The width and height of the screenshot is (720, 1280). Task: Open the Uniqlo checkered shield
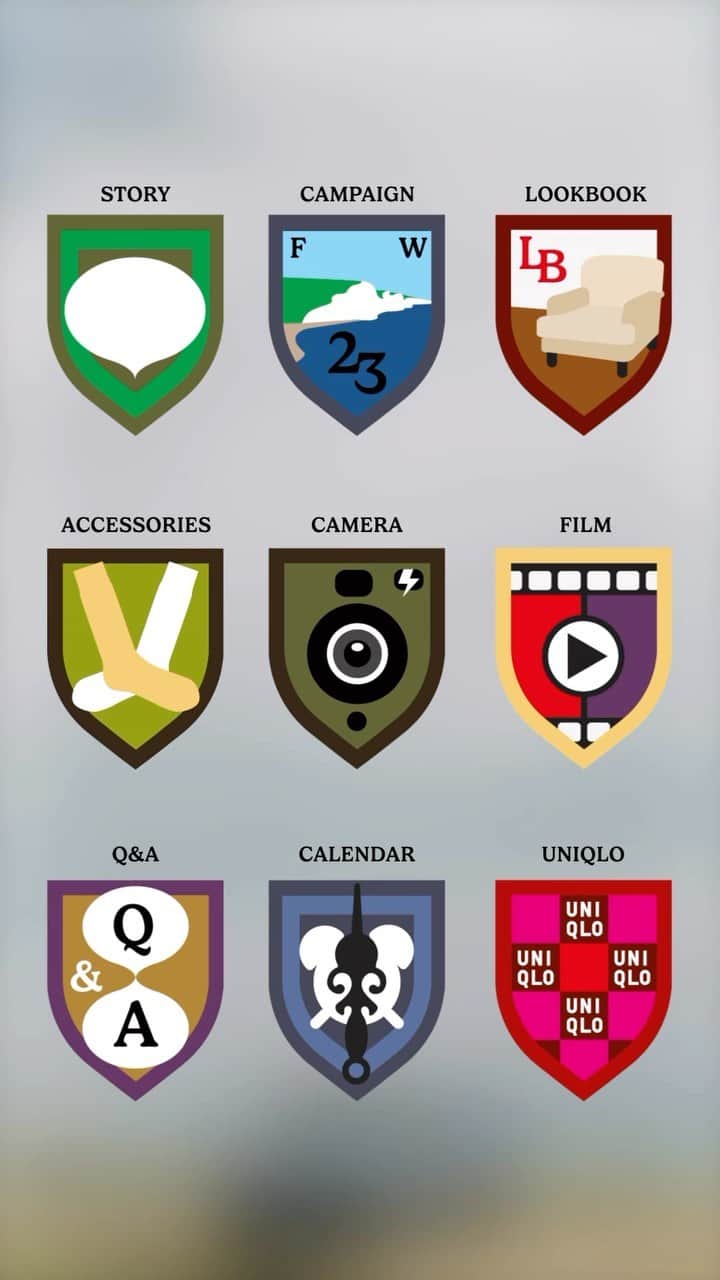(x=583, y=982)
